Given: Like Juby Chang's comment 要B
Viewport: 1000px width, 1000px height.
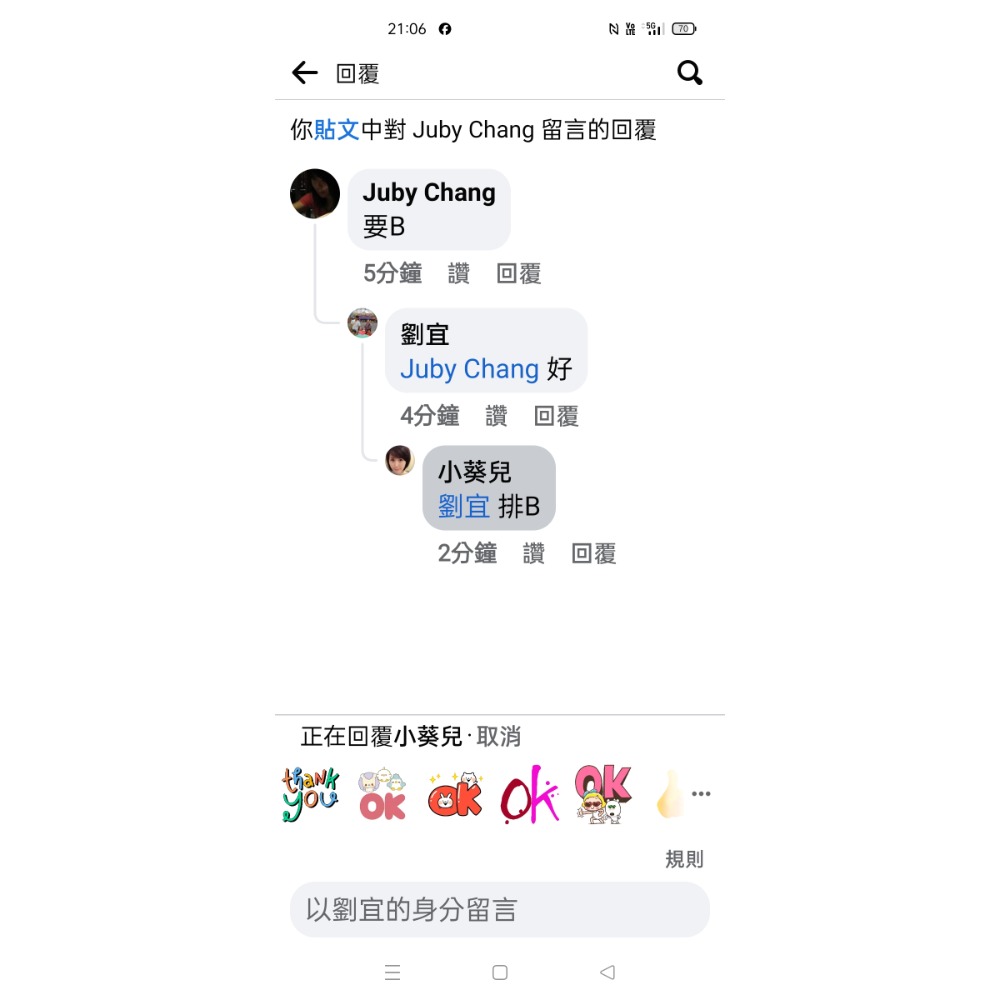Looking at the screenshot, I should click(x=458, y=274).
